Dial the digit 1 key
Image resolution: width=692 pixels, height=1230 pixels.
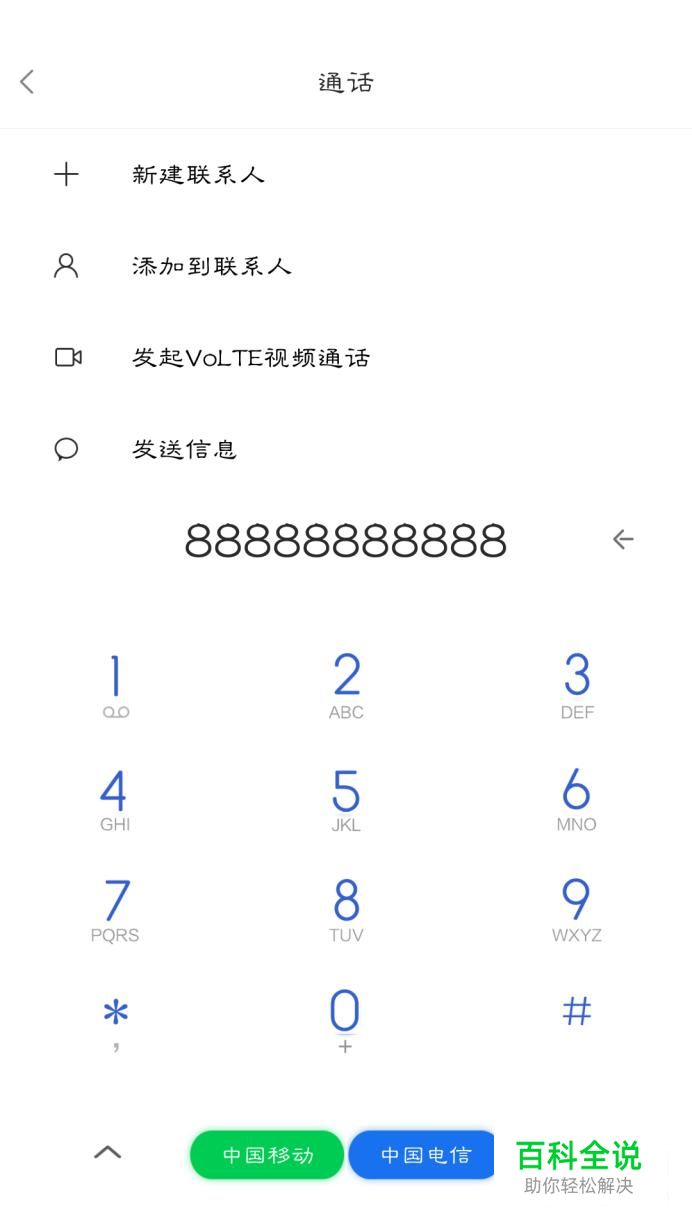pyautogui.click(x=115, y=685)
